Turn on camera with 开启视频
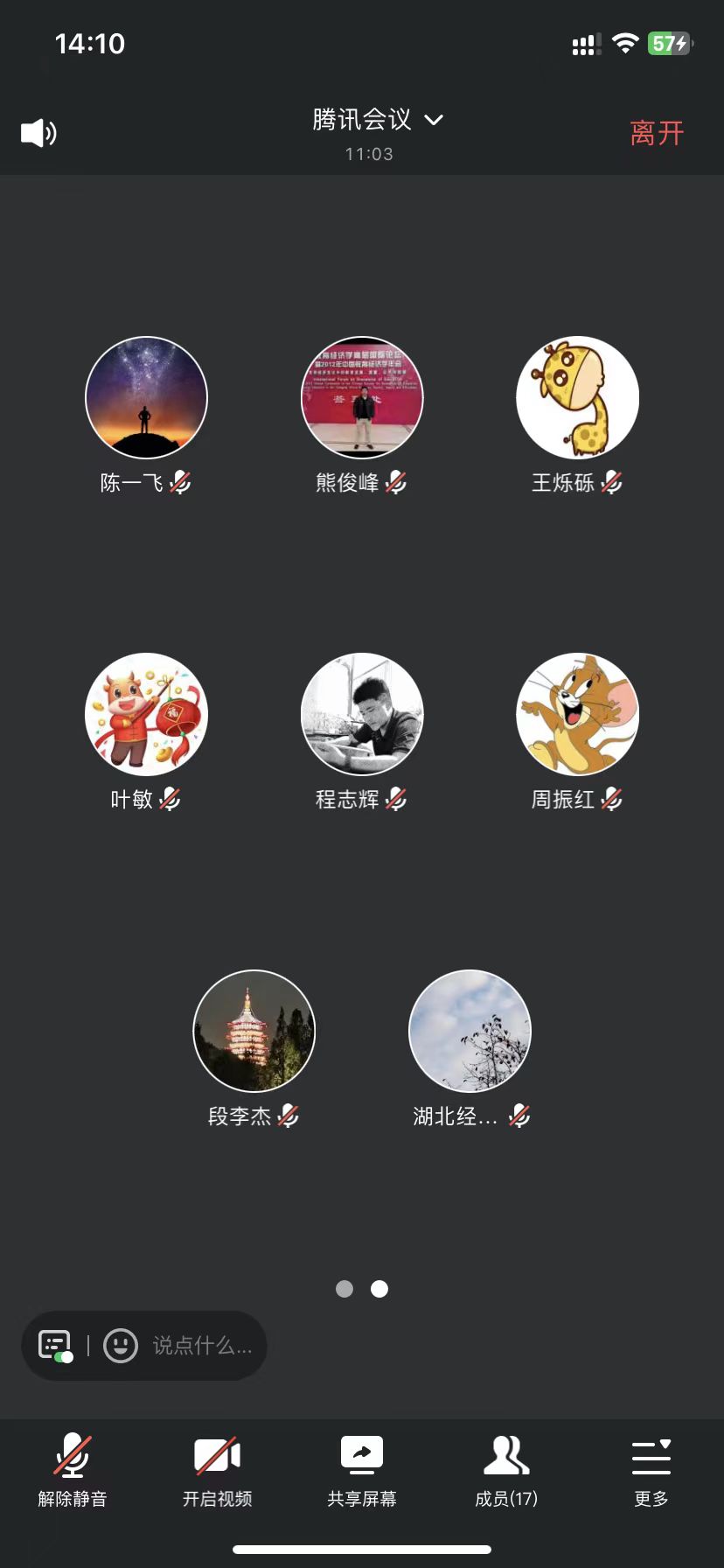 (x=217, y=1472)
